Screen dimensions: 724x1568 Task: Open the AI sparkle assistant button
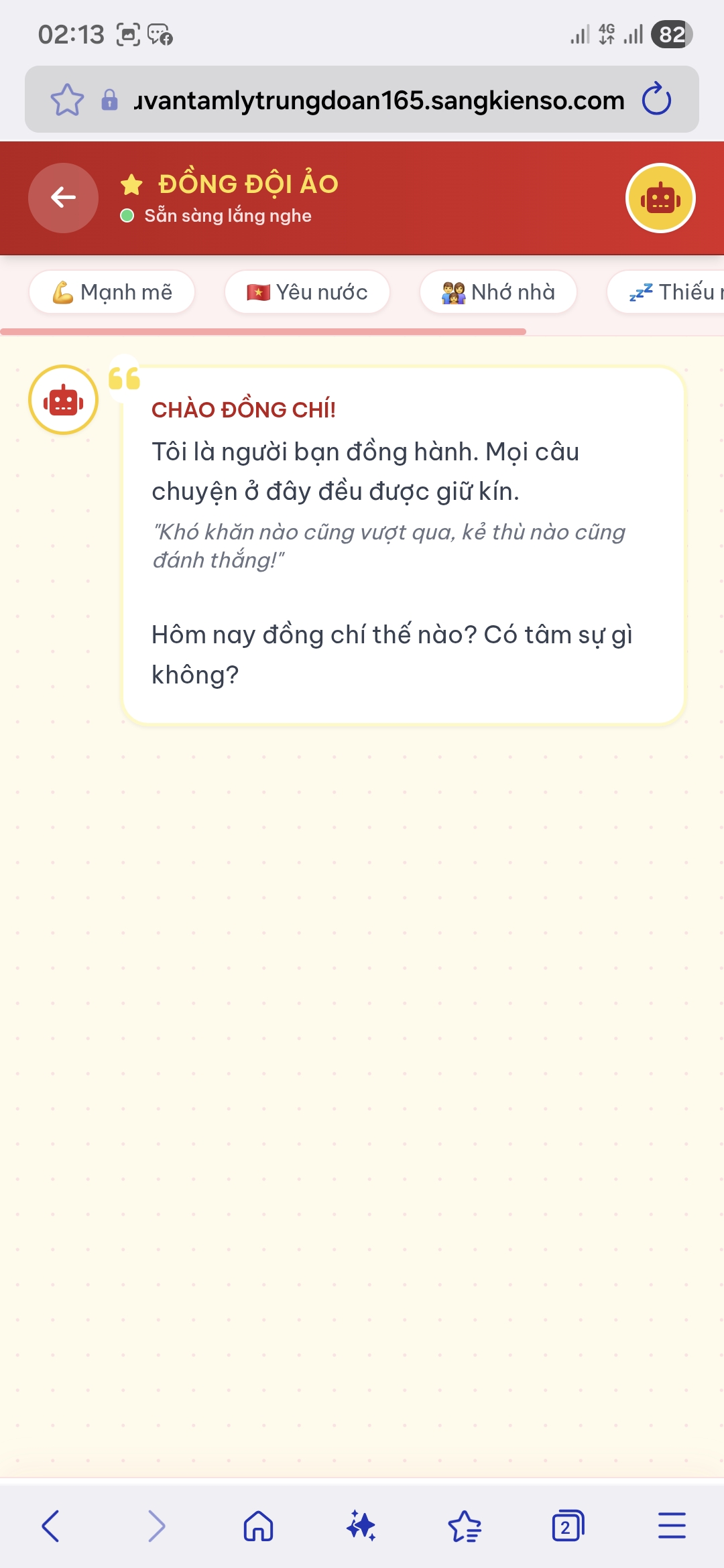click(x=361, y=1526)
